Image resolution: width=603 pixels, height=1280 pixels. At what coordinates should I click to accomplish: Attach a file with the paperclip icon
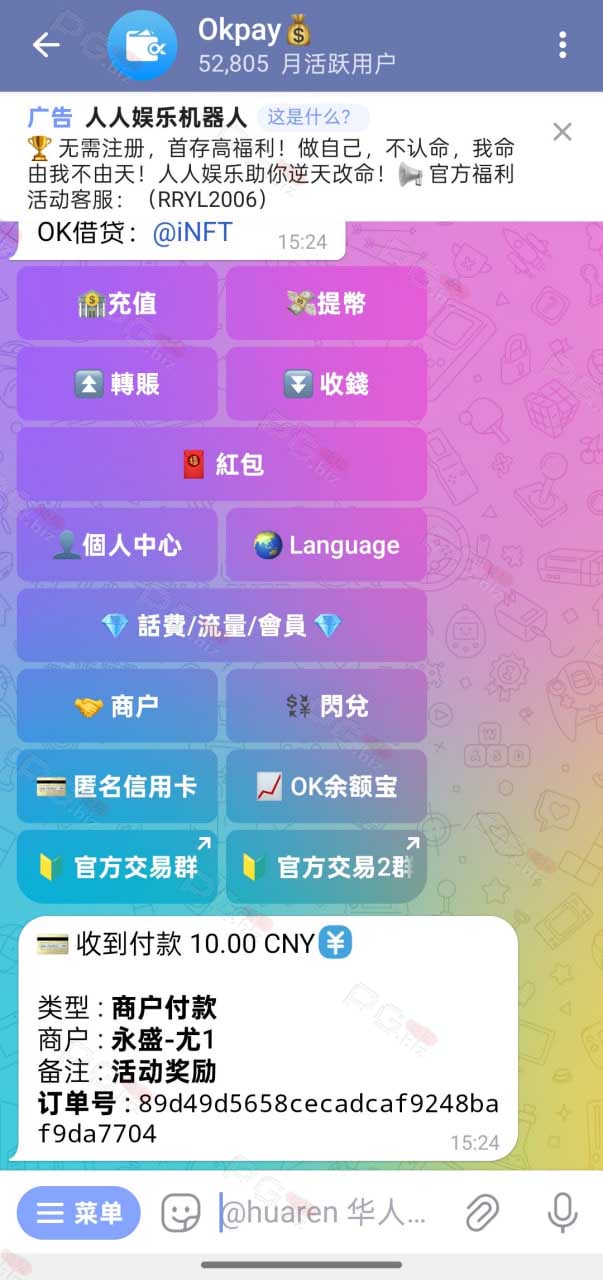[x=482, y=1213]
